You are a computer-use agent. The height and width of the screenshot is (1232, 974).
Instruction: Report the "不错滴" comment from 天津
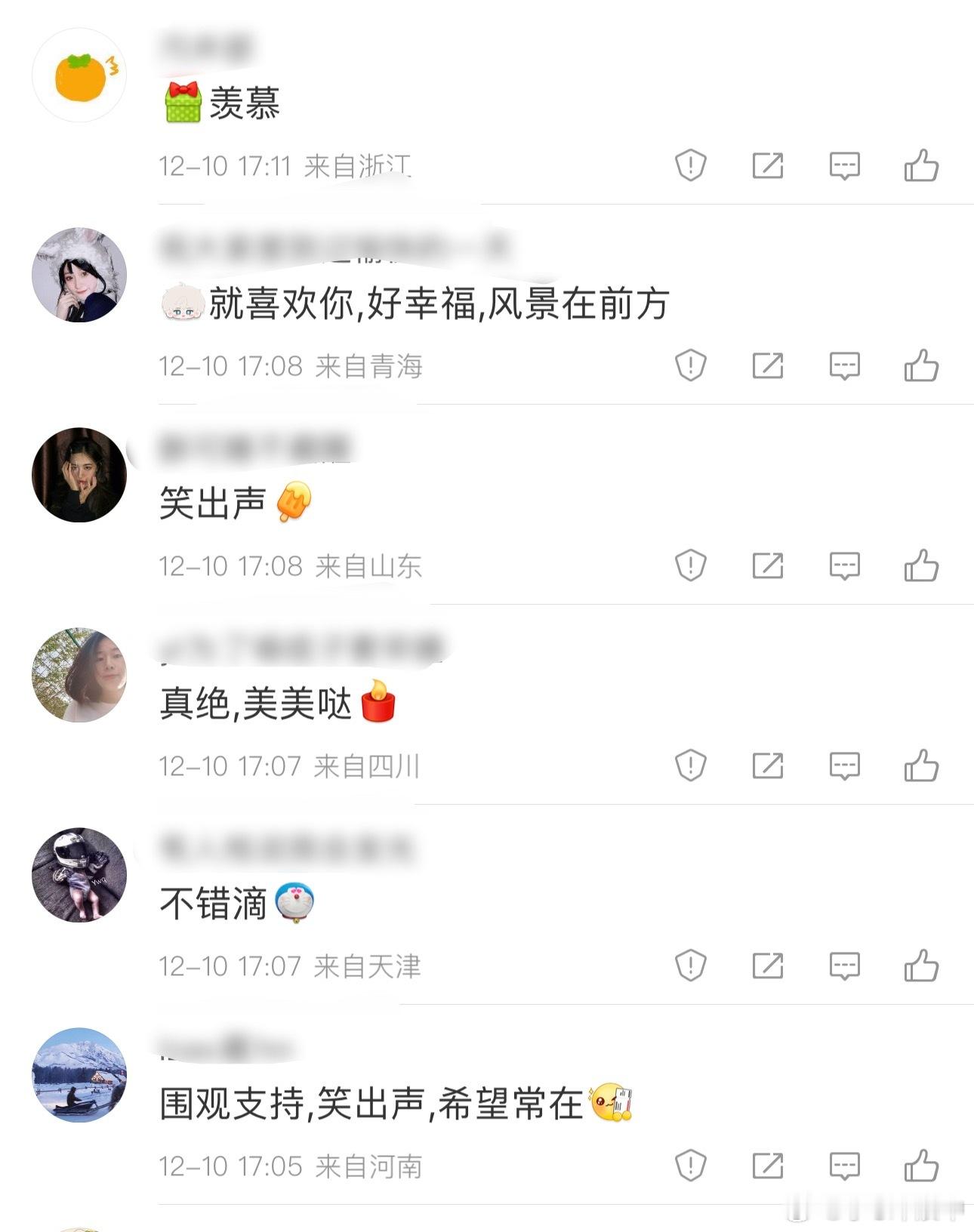[691, 965]
